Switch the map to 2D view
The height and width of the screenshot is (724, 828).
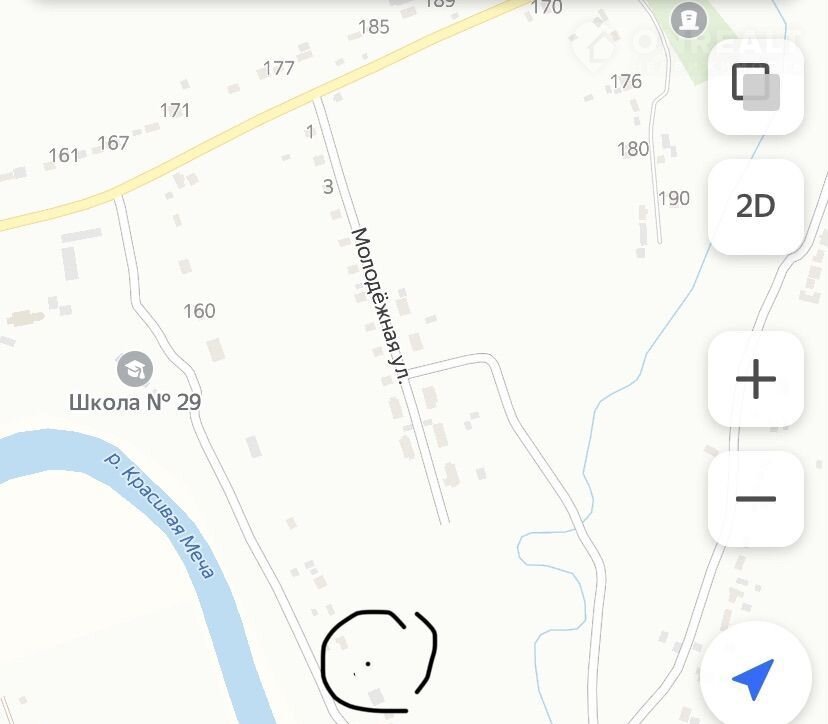point(755,206)
